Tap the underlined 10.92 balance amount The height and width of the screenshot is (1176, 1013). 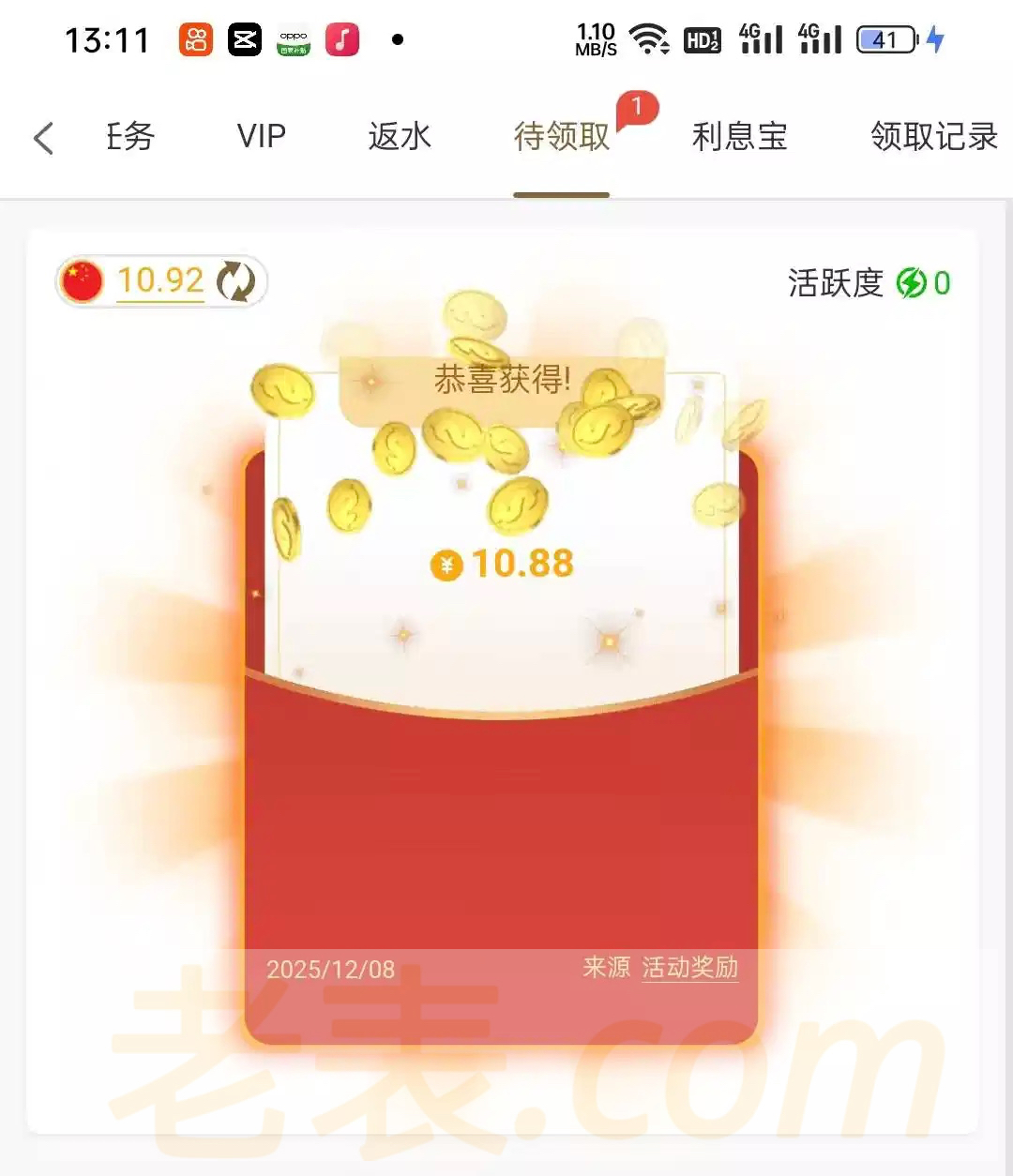tap(159, 280)
